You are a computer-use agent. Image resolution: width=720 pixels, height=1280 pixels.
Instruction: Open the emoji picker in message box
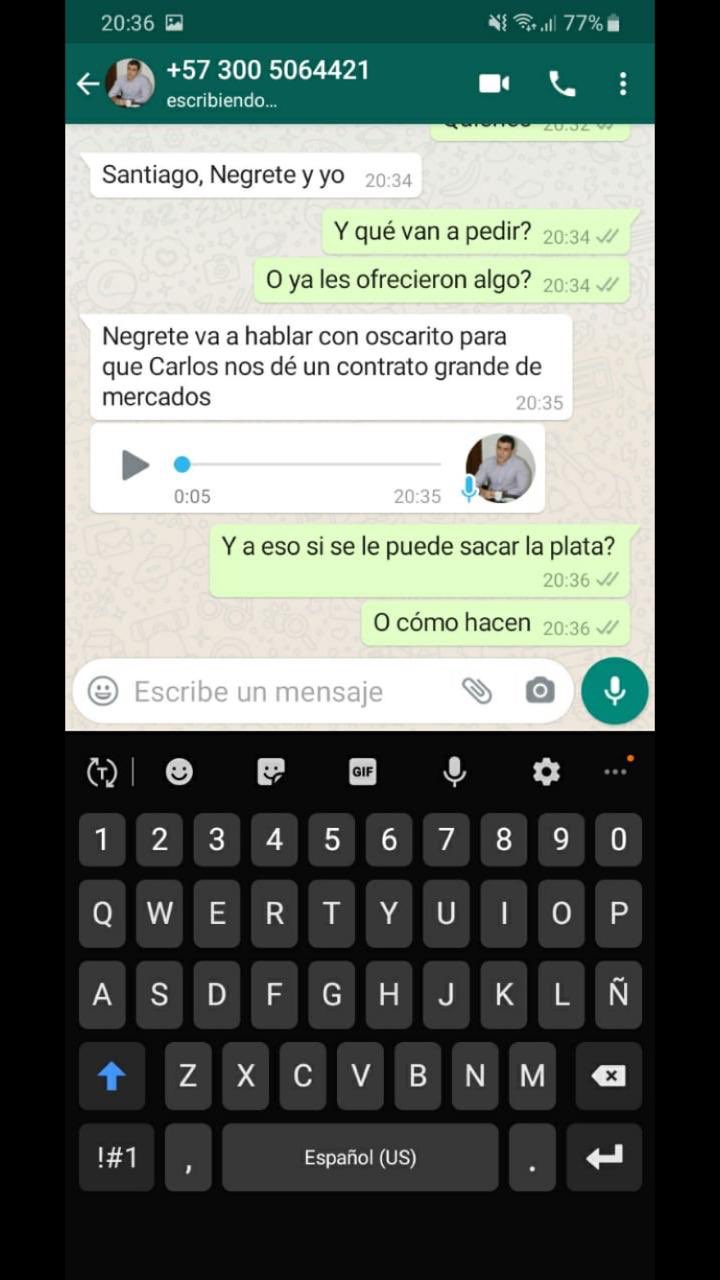click(x=103, y=691)
